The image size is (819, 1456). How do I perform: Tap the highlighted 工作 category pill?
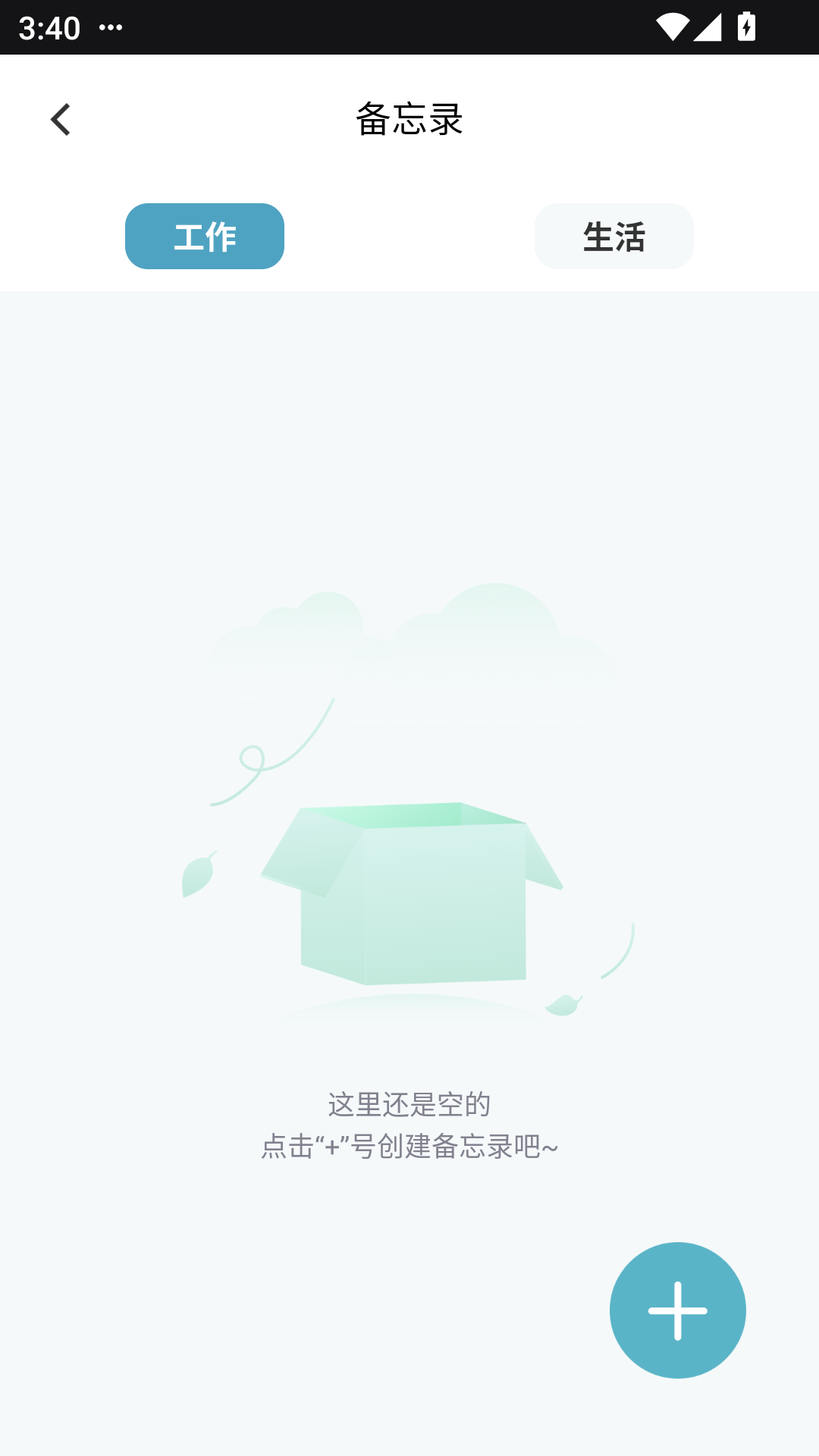pos(204,236)
